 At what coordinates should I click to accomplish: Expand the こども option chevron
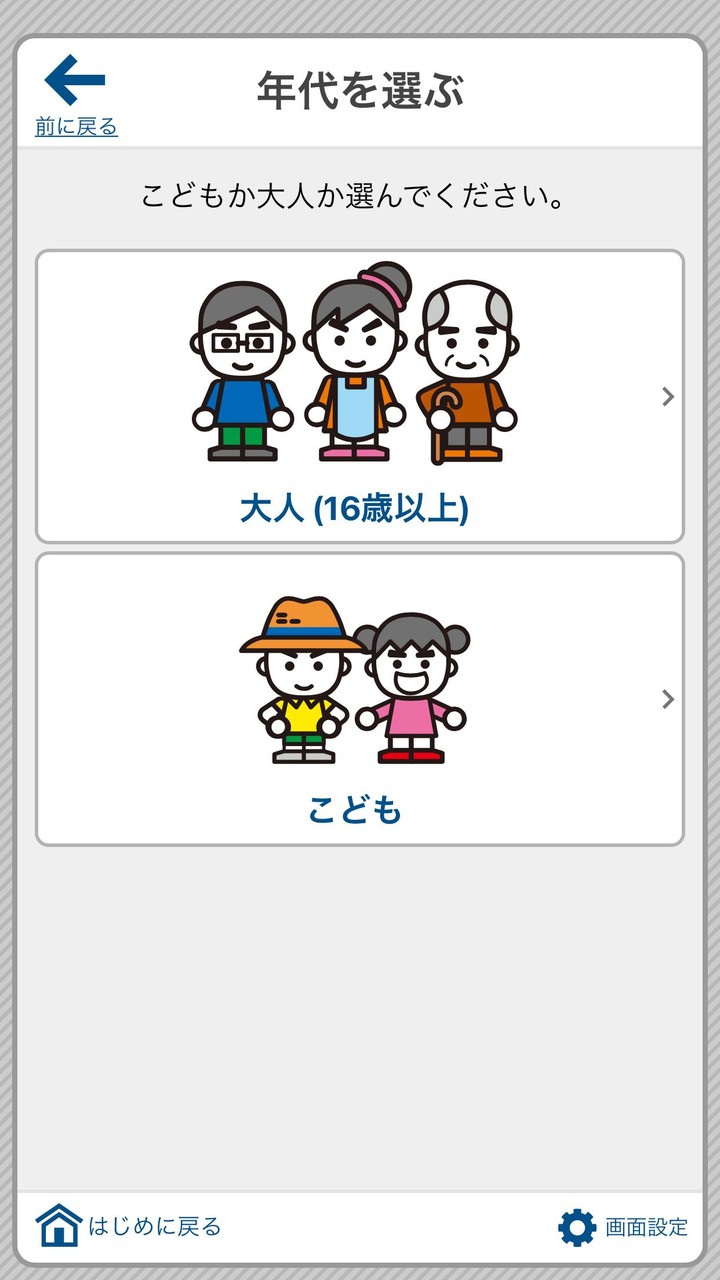[x=667, y=700]
